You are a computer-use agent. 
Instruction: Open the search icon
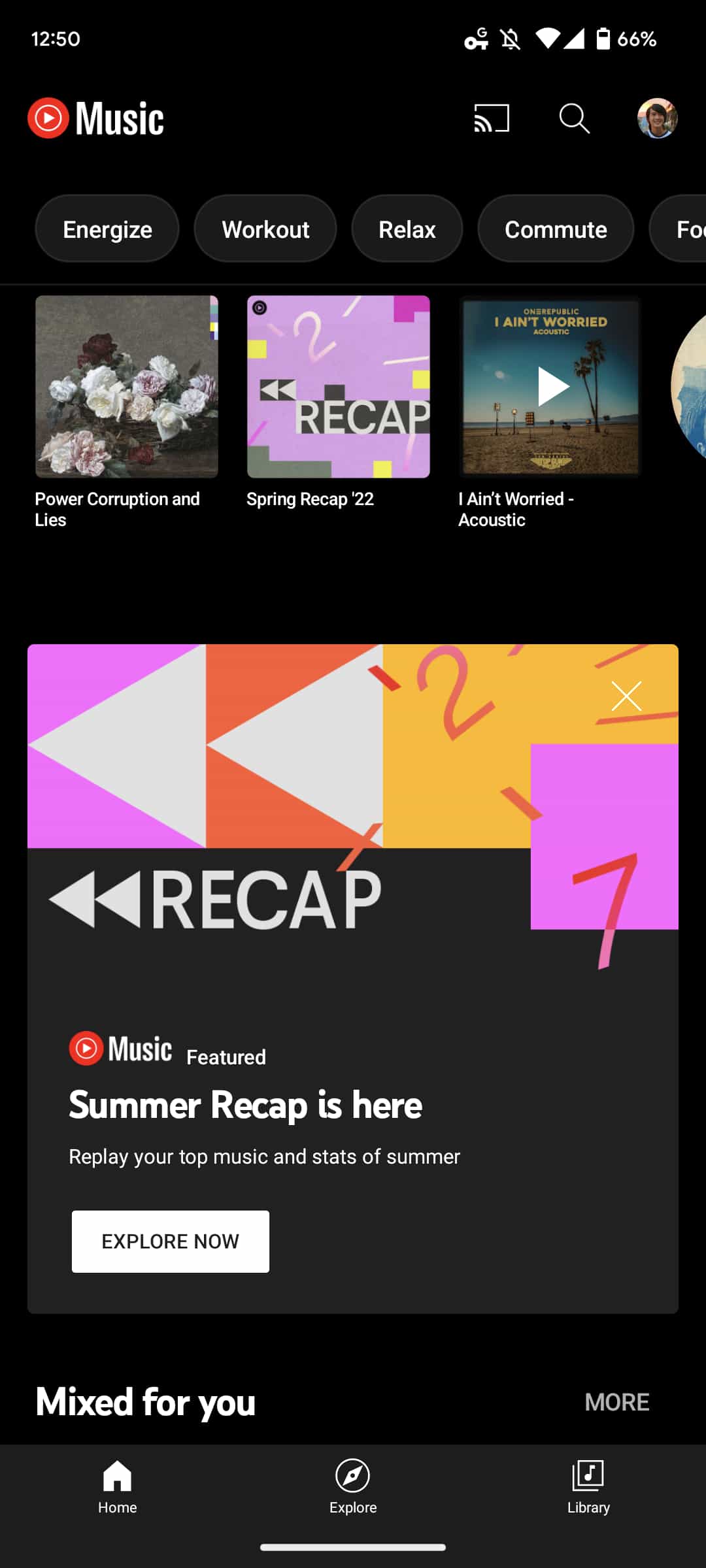tap(574, 118)
